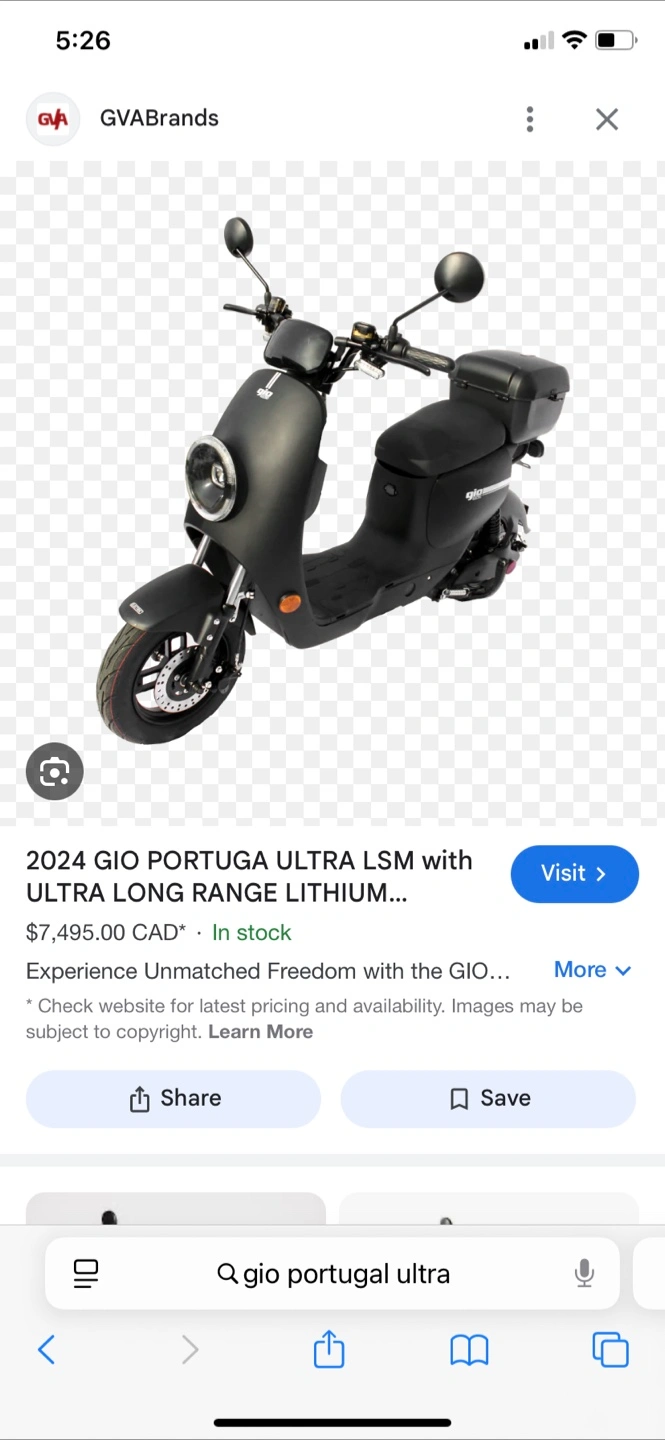
Task: Save this image result
Action: coord(488,1098)
